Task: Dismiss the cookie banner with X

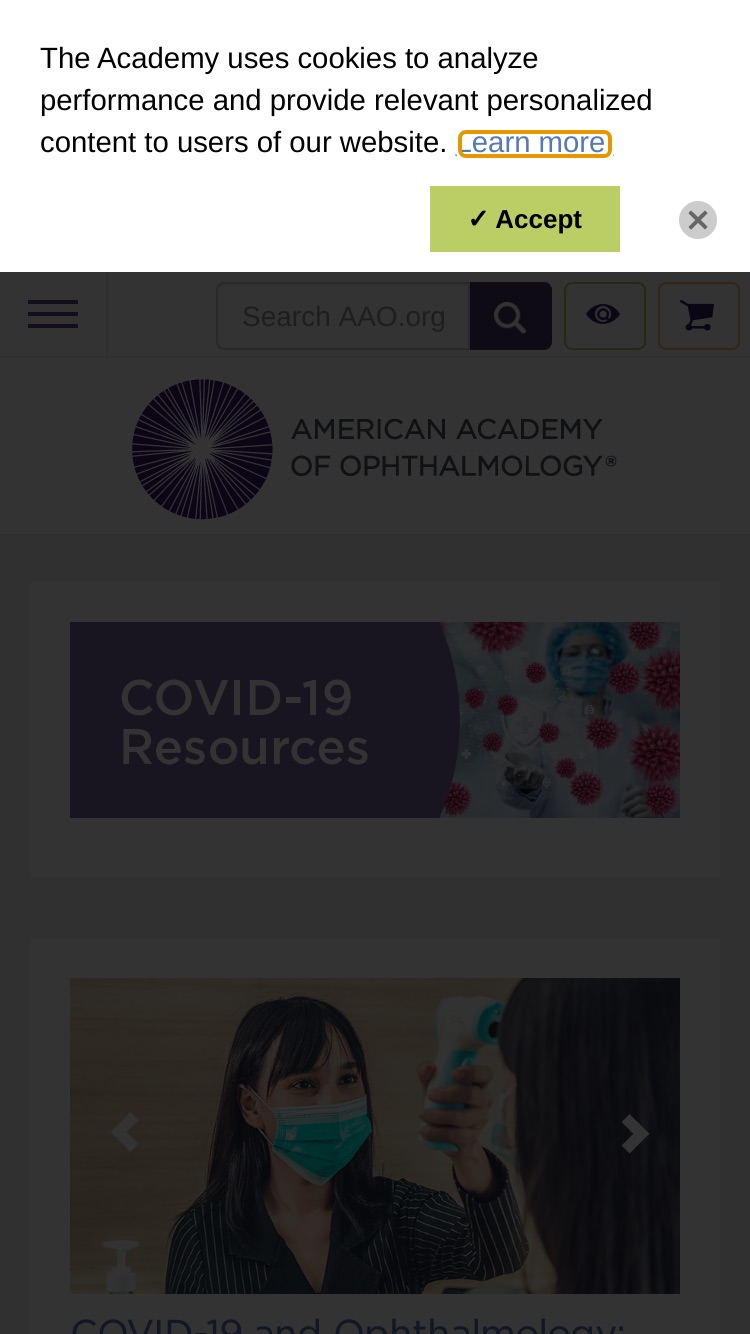Action: (x=698, y=220)
